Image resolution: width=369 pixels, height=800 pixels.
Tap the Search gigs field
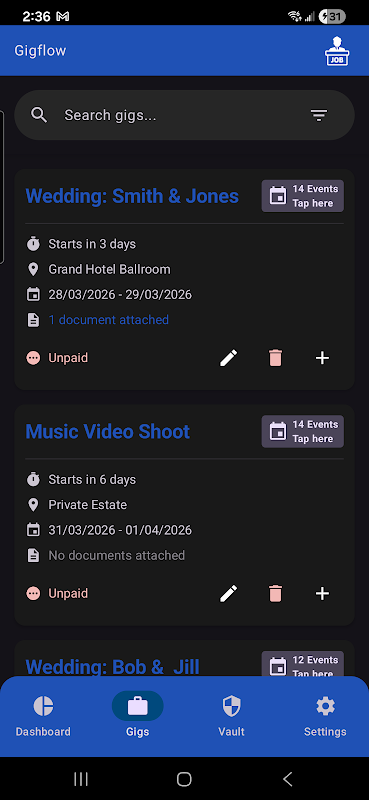(184, 115)
